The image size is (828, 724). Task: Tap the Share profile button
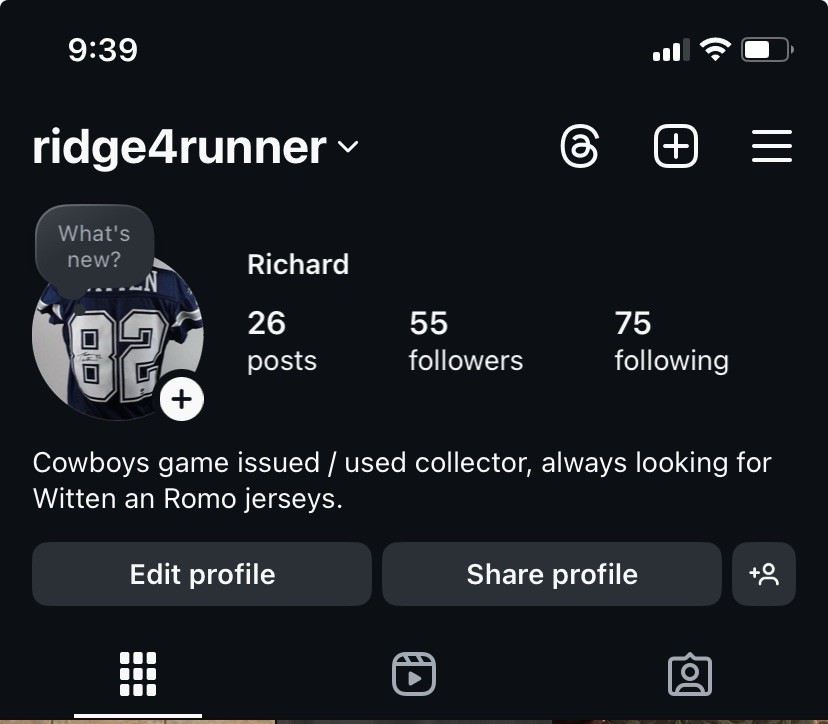551,574
